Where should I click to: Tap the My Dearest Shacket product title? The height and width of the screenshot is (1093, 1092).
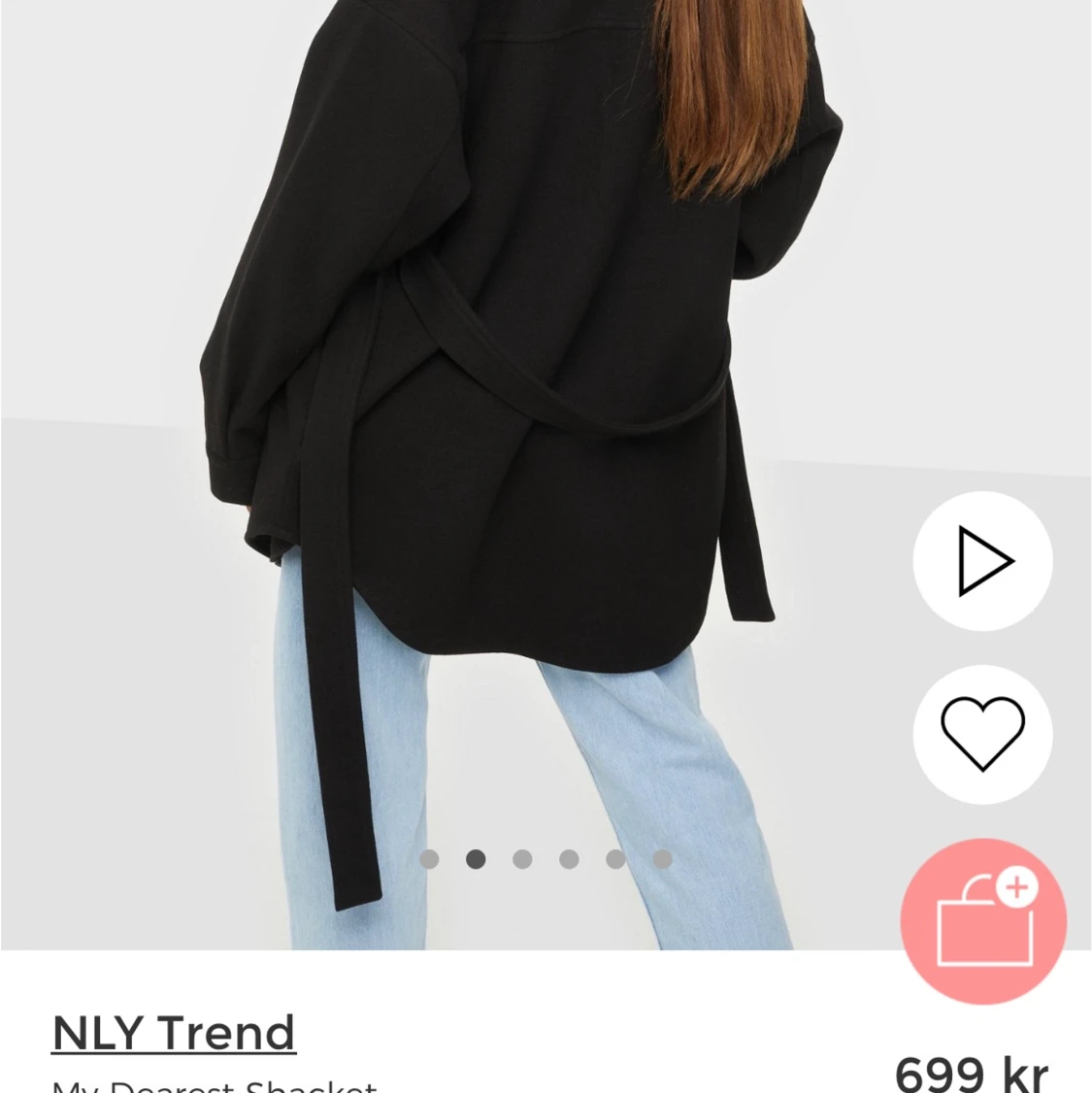click(x=214, y=1082)
